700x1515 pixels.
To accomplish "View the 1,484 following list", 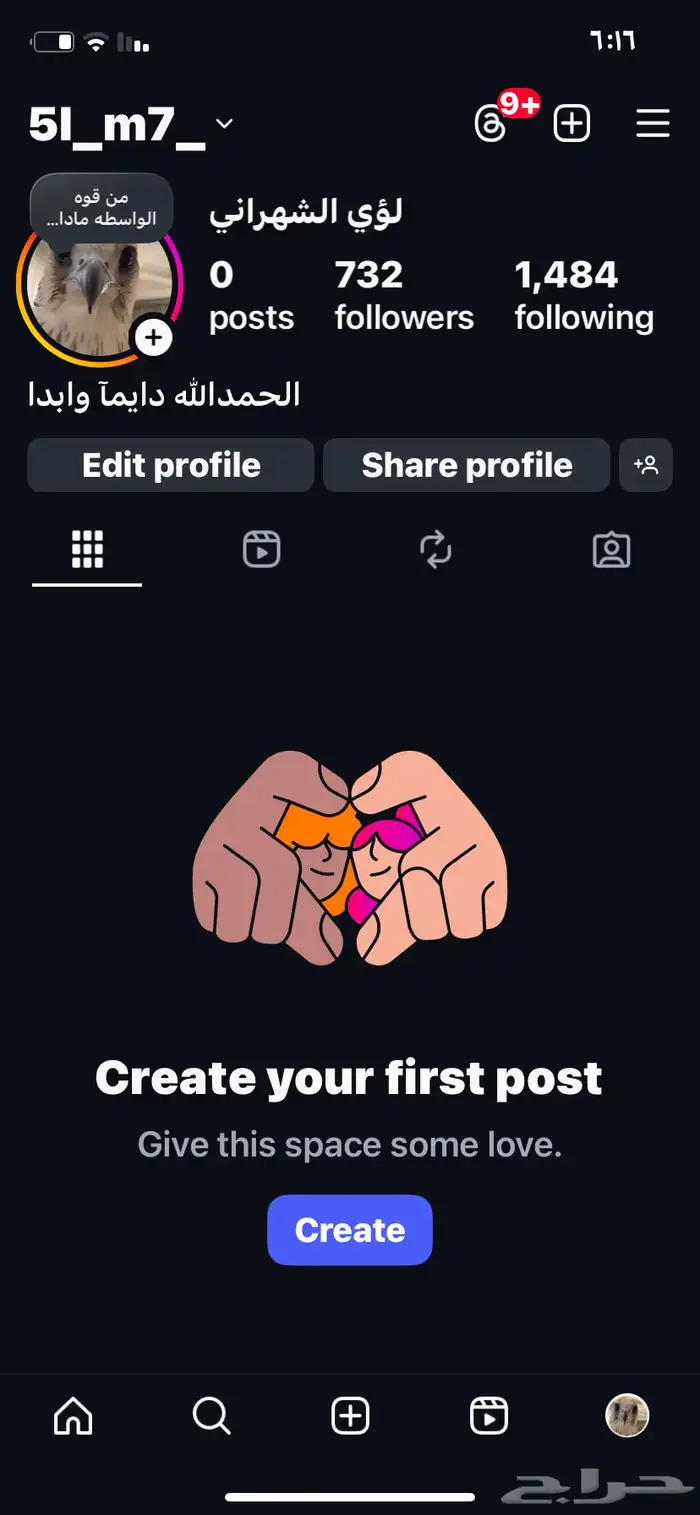I will point(584,295).
